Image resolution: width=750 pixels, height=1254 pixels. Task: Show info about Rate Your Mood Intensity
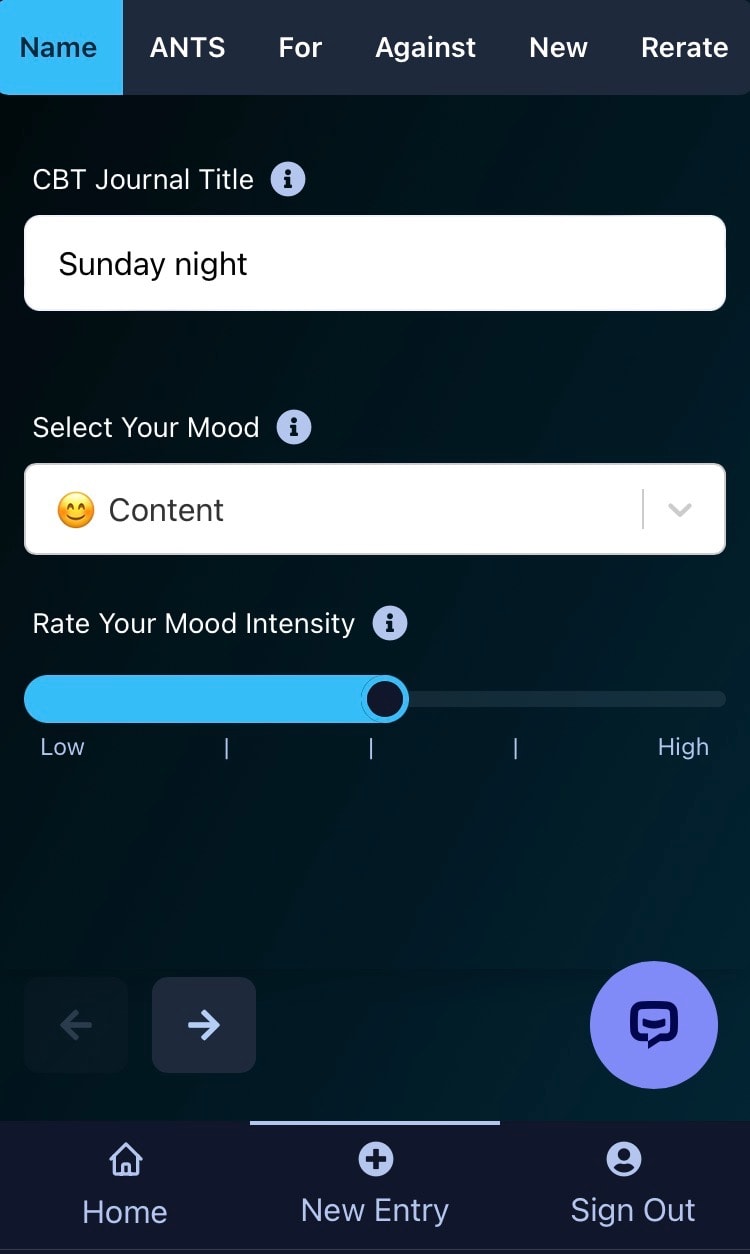click(390, 624)
